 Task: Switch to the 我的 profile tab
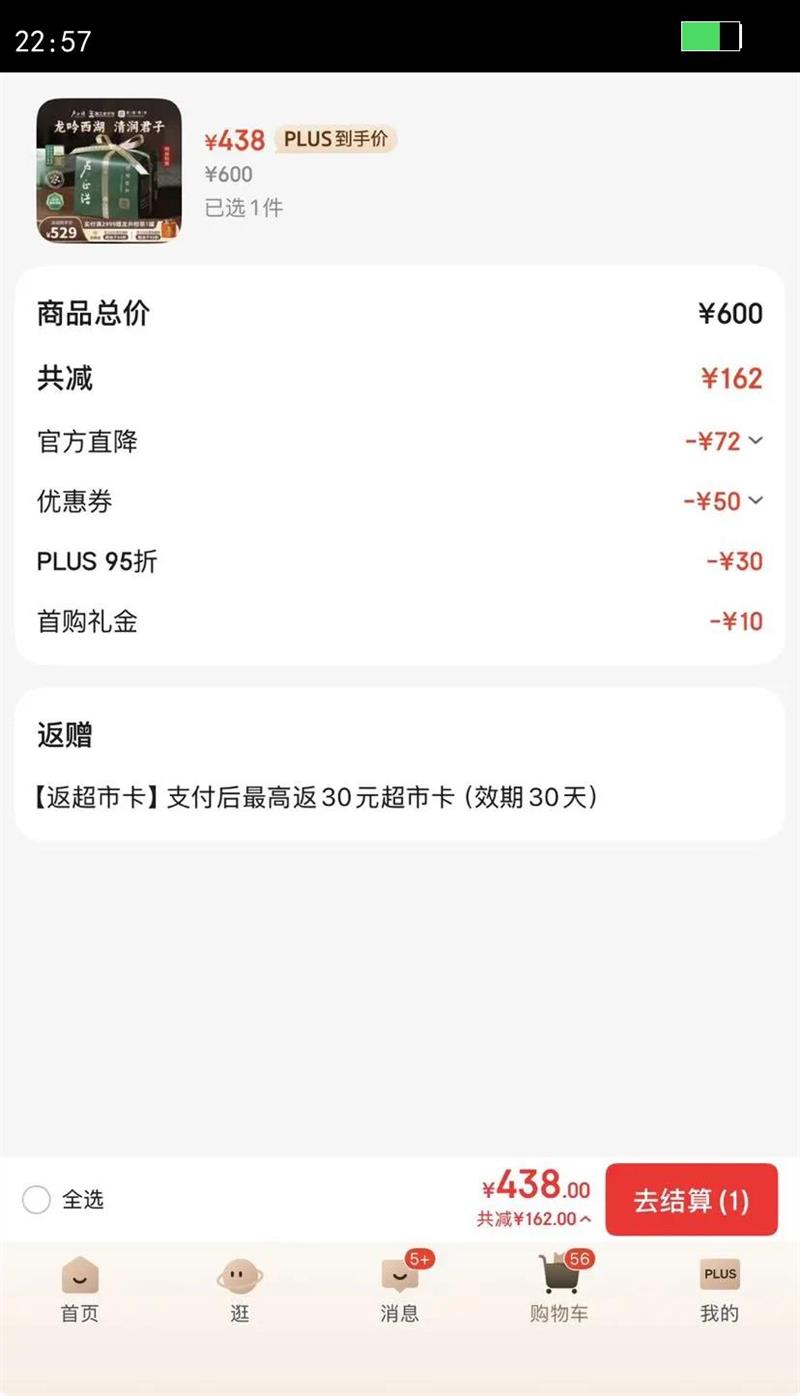(719, 1289)
